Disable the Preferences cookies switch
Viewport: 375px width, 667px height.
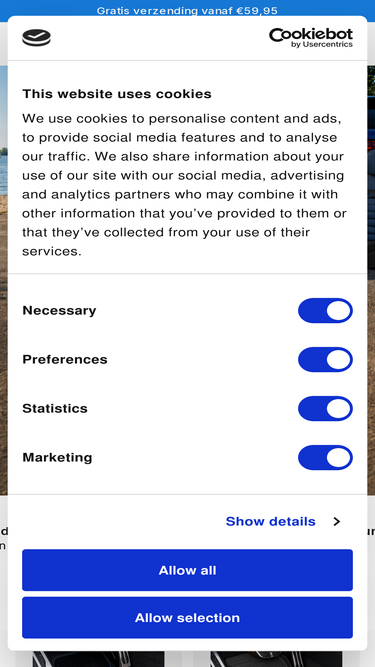[325, 359]
